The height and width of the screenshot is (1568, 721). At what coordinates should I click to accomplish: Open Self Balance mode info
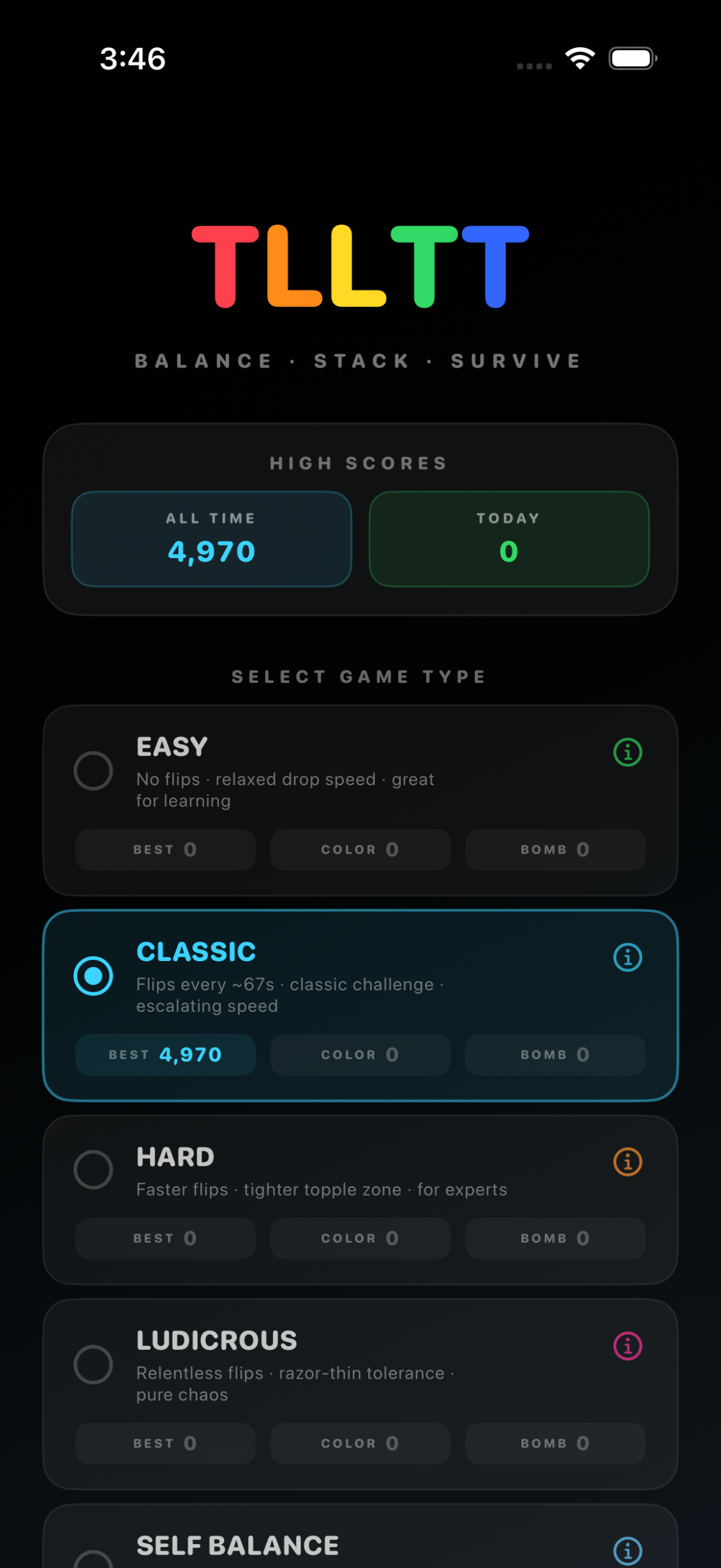pyautogui.click(x=627, y=1550)
